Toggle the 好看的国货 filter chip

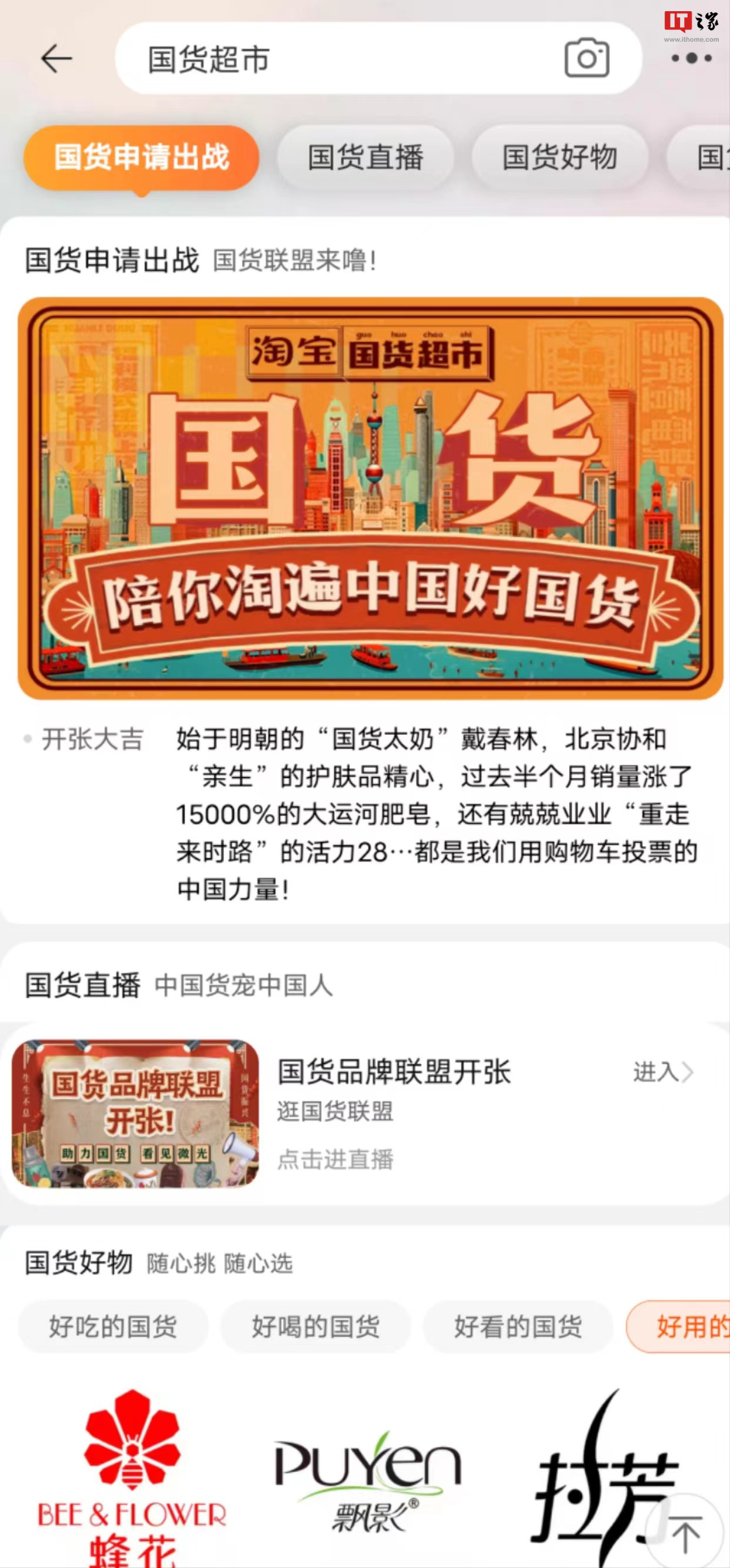pyautogui.click(x=519, y=1325)
